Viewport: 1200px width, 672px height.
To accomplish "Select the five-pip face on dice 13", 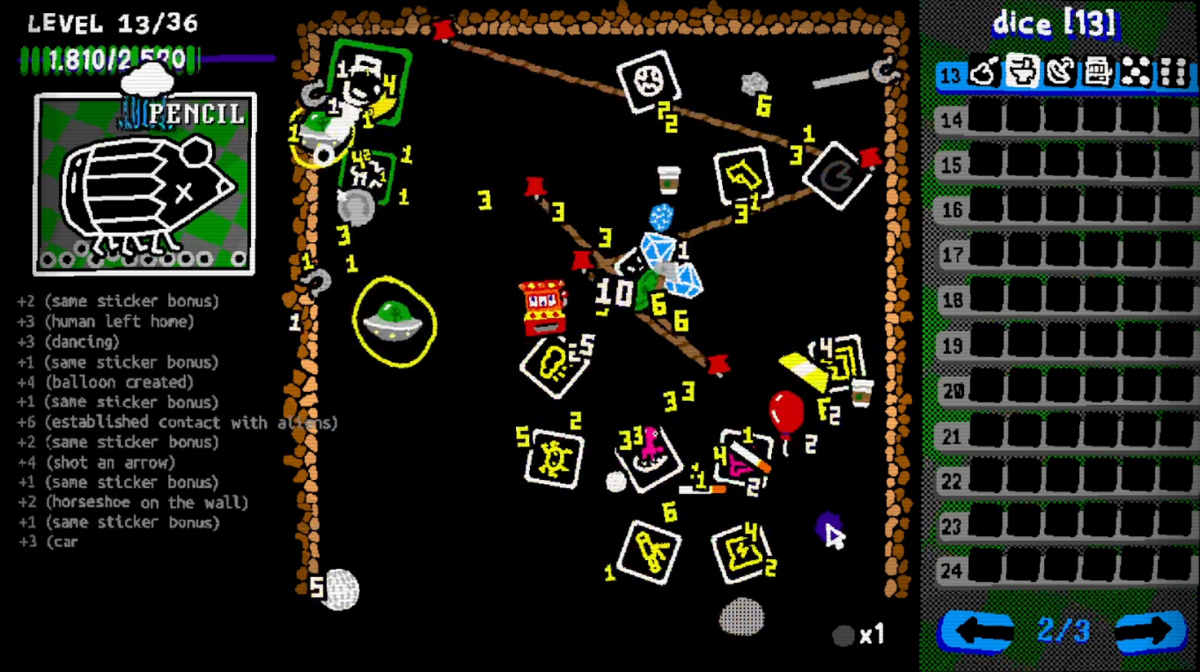I will tap(1136, 72).
